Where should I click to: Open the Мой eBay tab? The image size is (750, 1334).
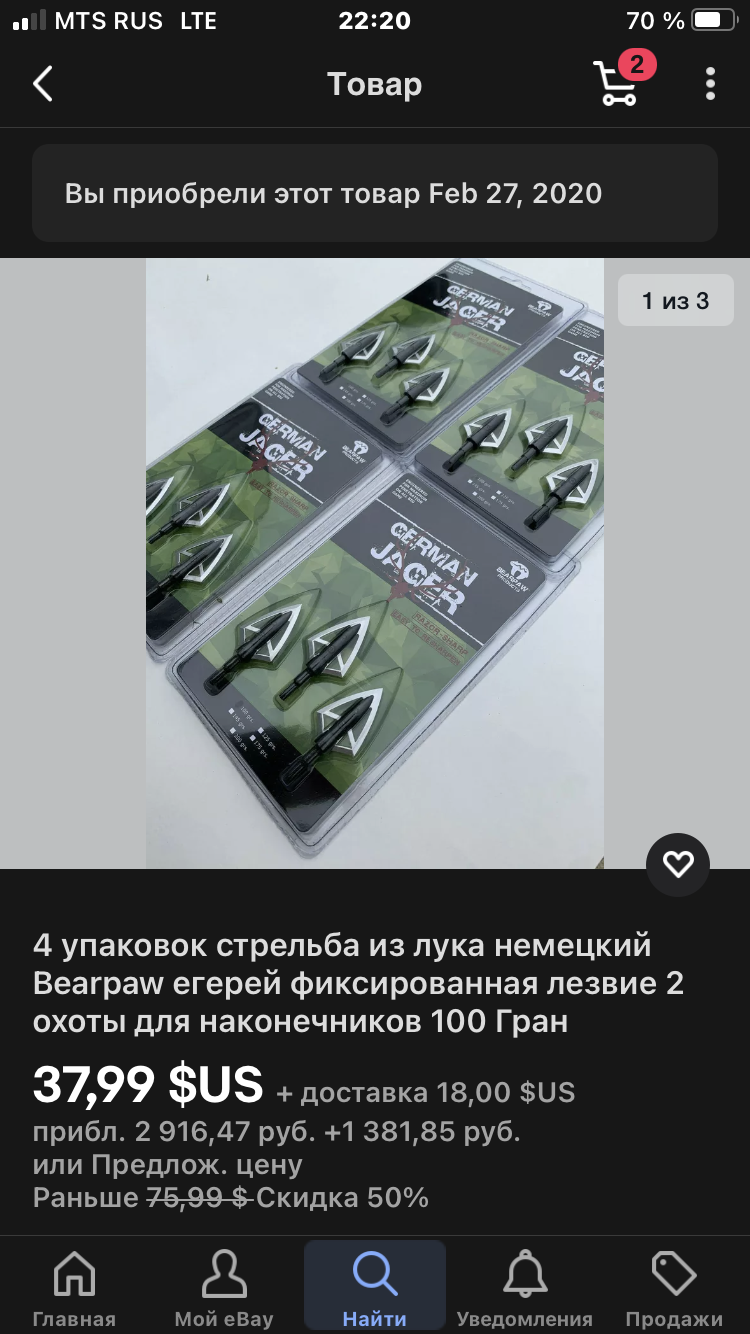[x=224, y=1287]
